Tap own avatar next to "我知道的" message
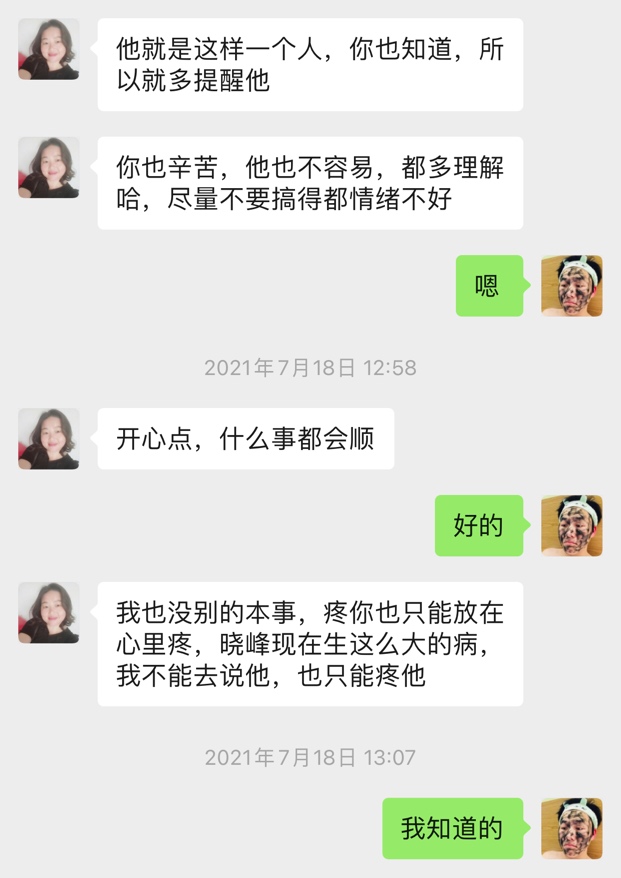 (x=571, y=828)
